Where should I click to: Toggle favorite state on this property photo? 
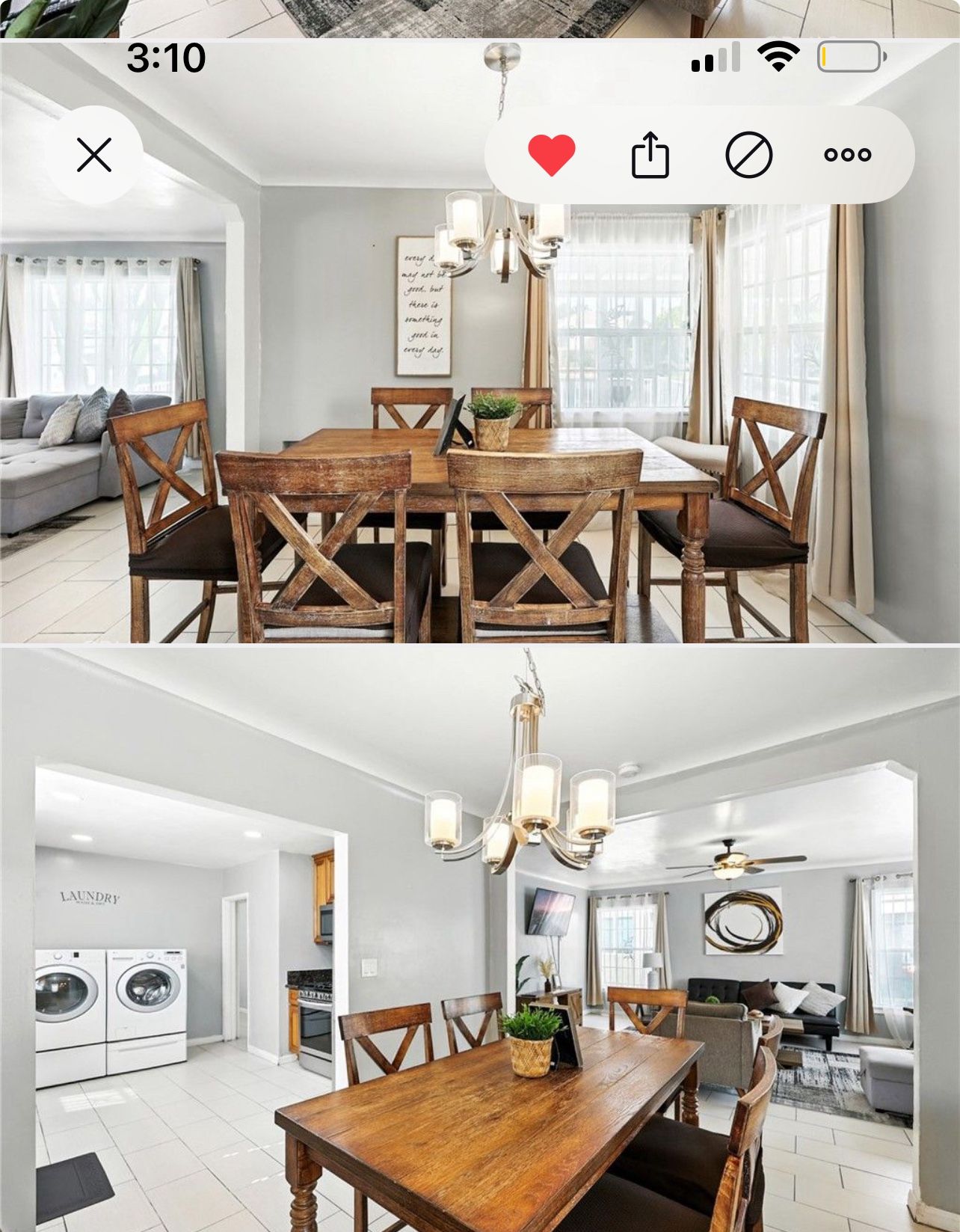click(551, 154)
